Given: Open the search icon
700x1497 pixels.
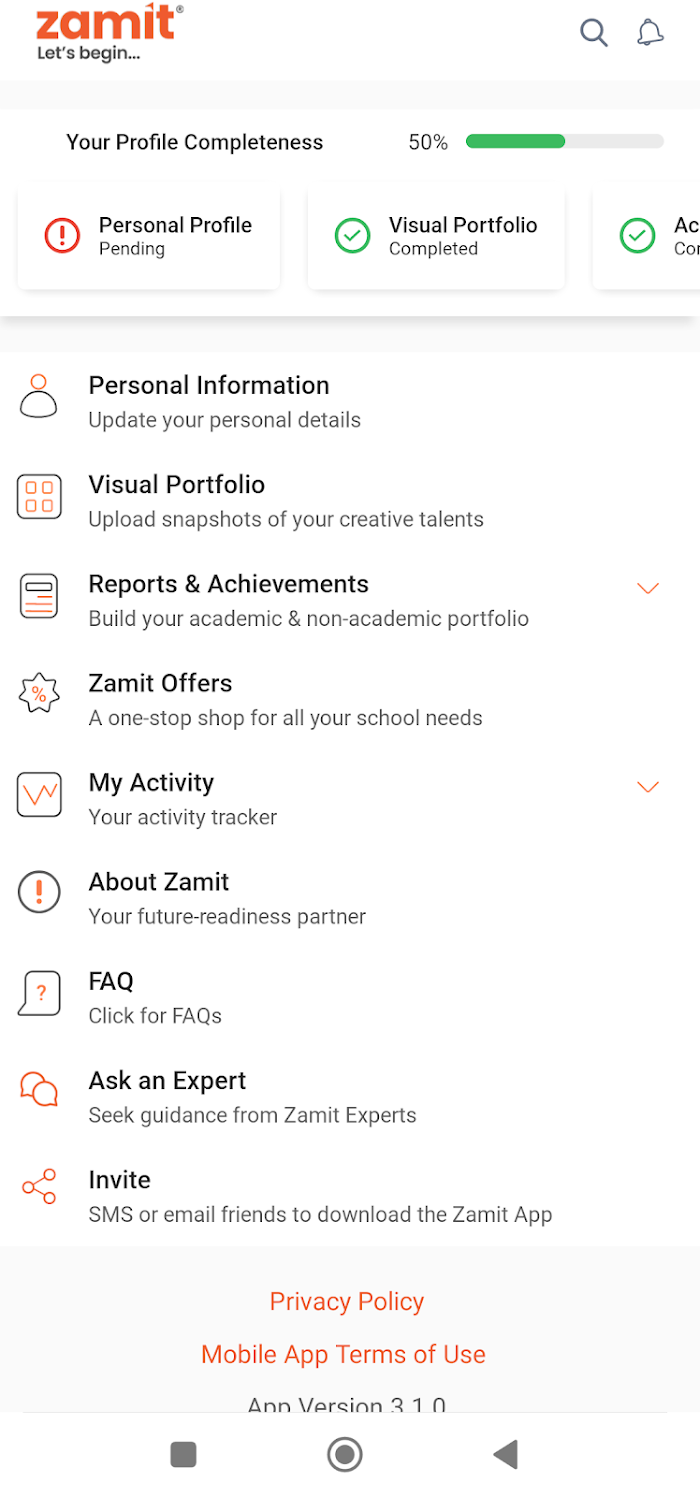Looking at the screenshot, I should tap(594, 32).
